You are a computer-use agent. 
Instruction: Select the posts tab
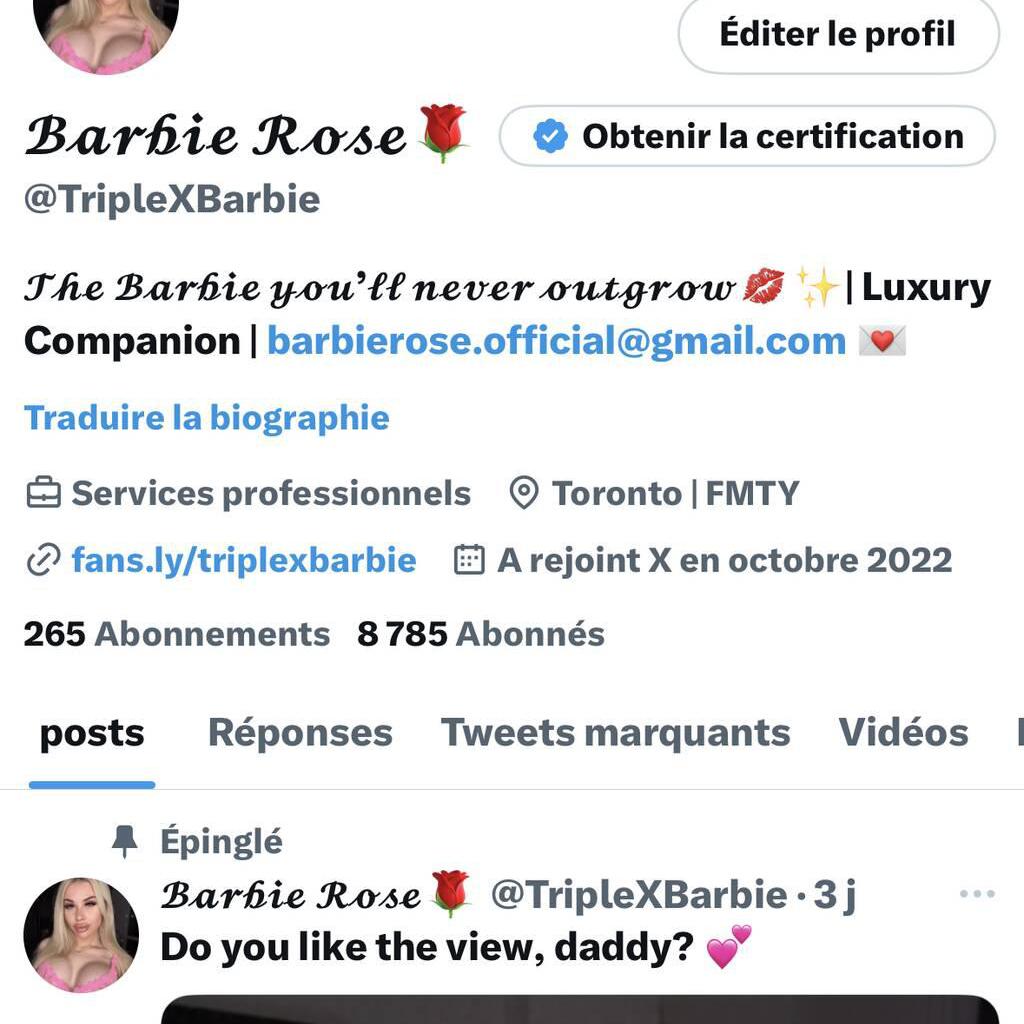coord(92,733)
